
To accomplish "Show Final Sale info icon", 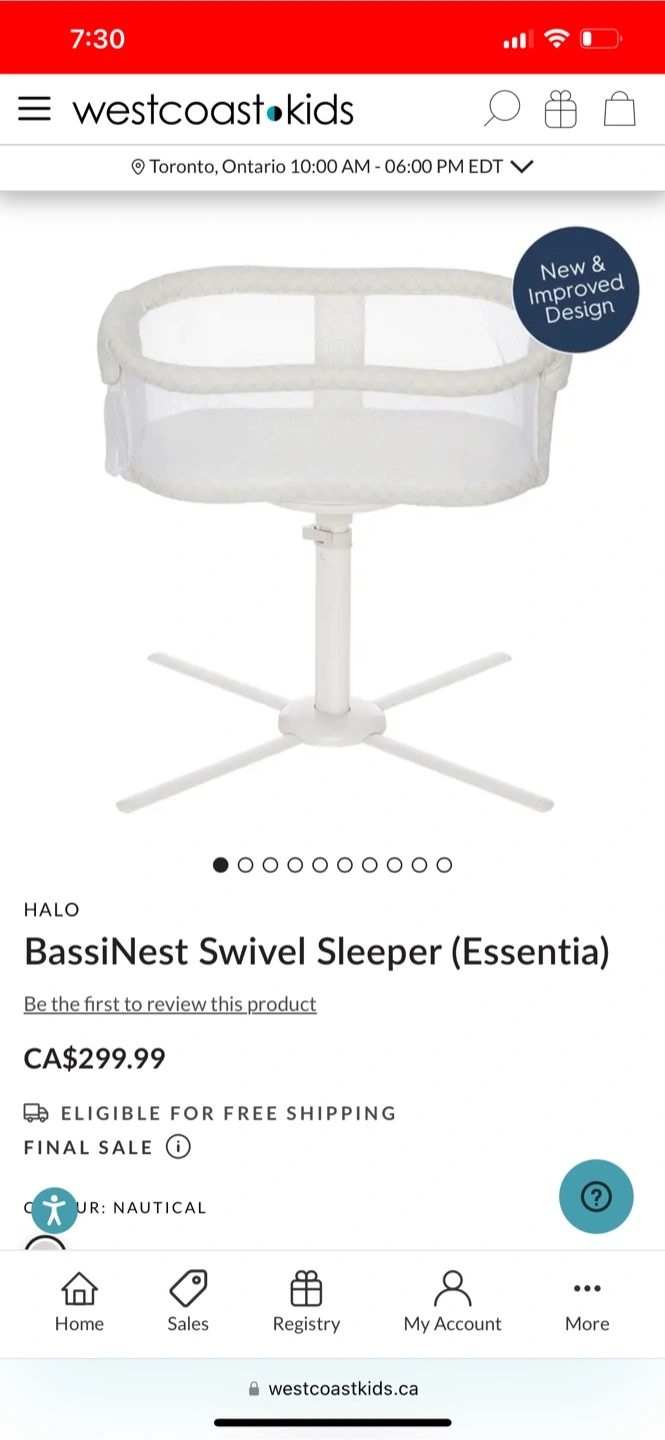I will (x=178, y=1147).
